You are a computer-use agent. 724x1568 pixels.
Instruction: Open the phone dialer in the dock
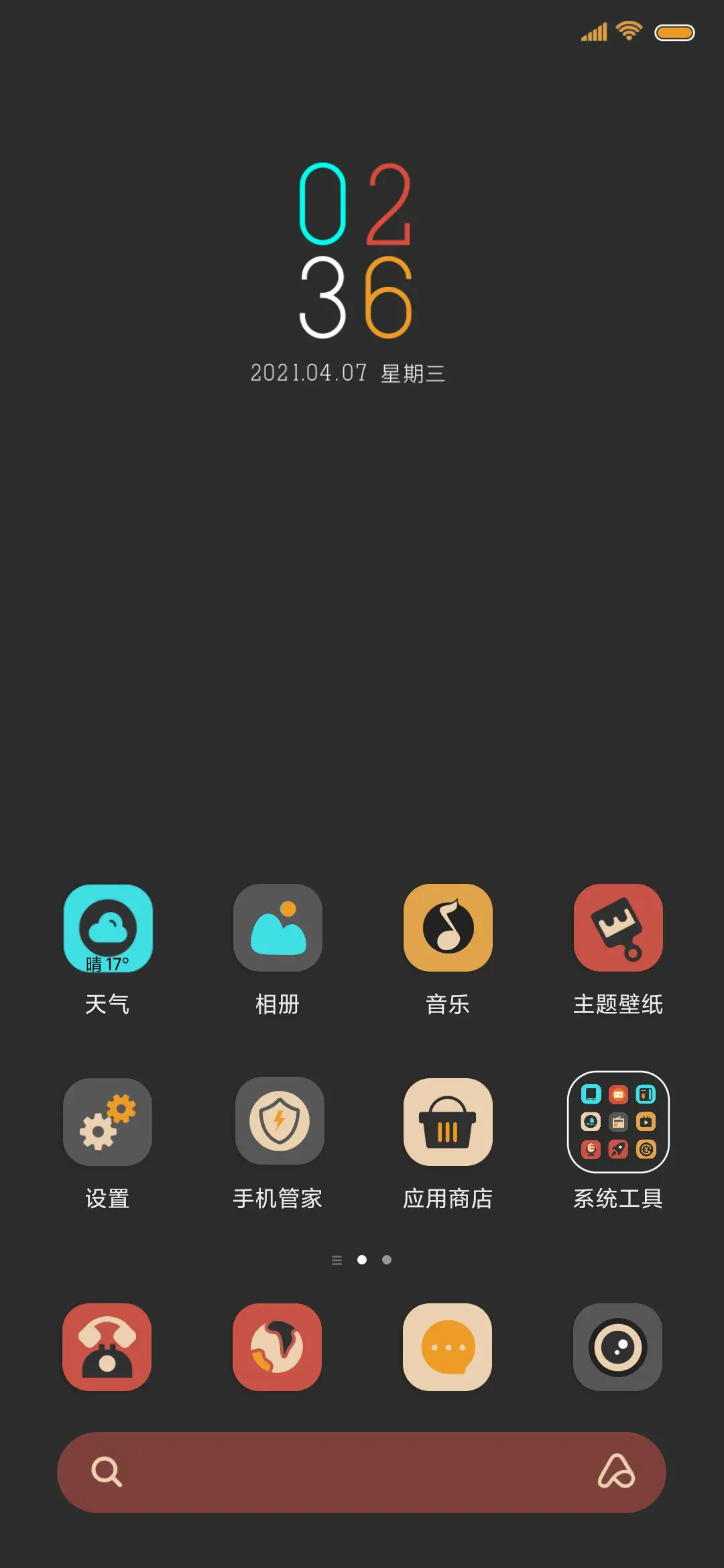tap(107, 1347)
